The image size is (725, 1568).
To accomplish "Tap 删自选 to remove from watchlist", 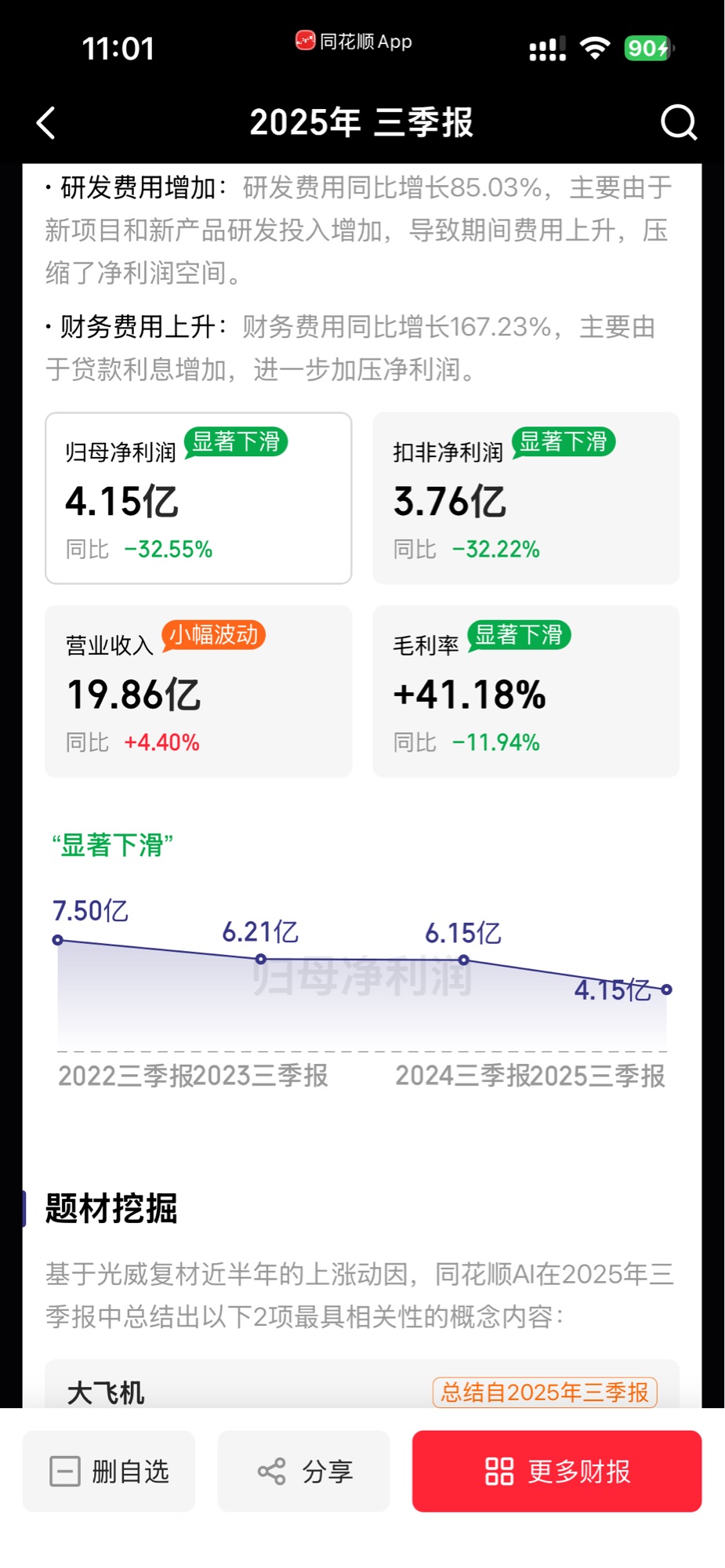I will pyautogui.click(x=109, y=1472).
